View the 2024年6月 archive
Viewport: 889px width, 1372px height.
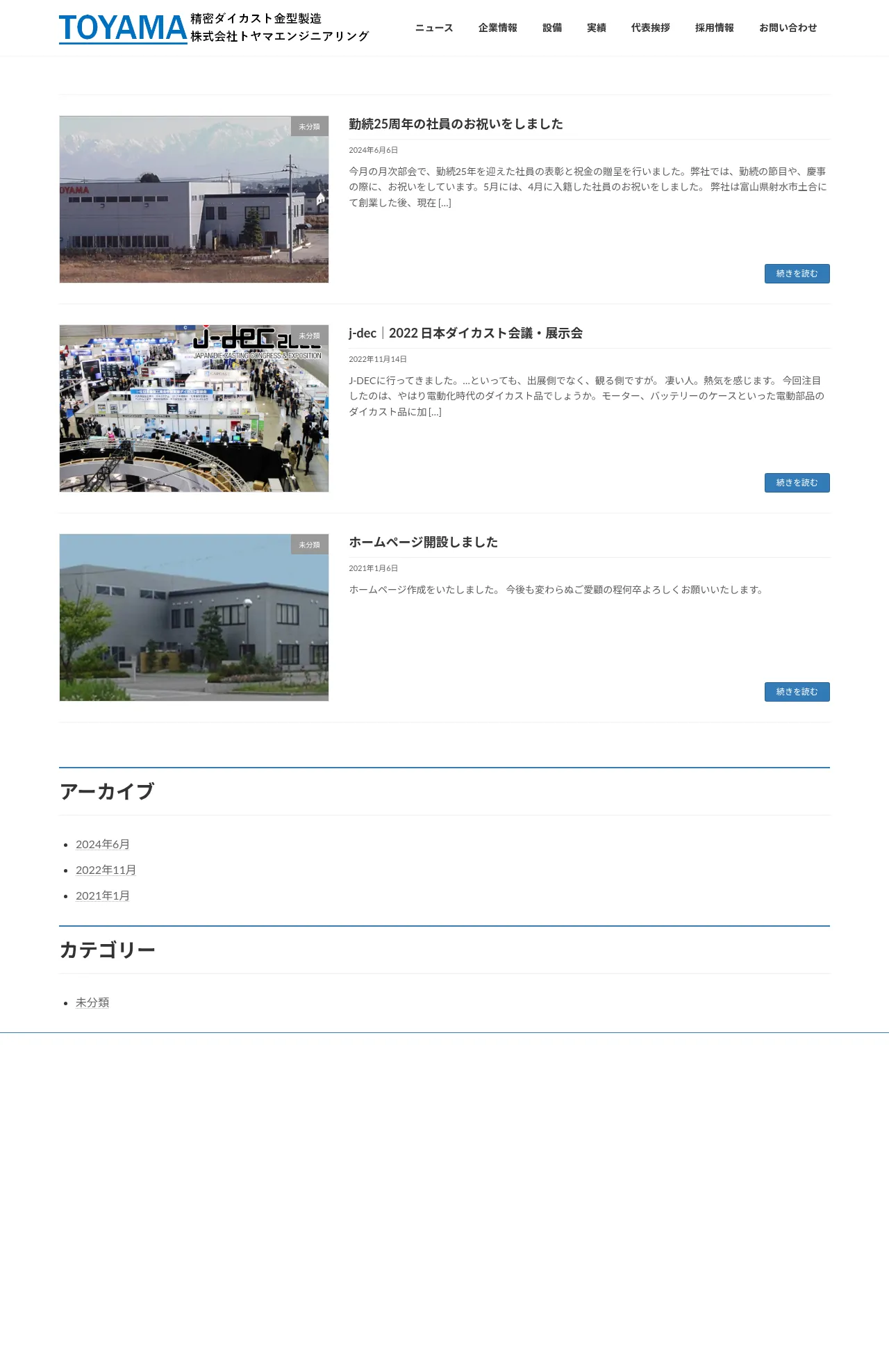pos(103,845)
